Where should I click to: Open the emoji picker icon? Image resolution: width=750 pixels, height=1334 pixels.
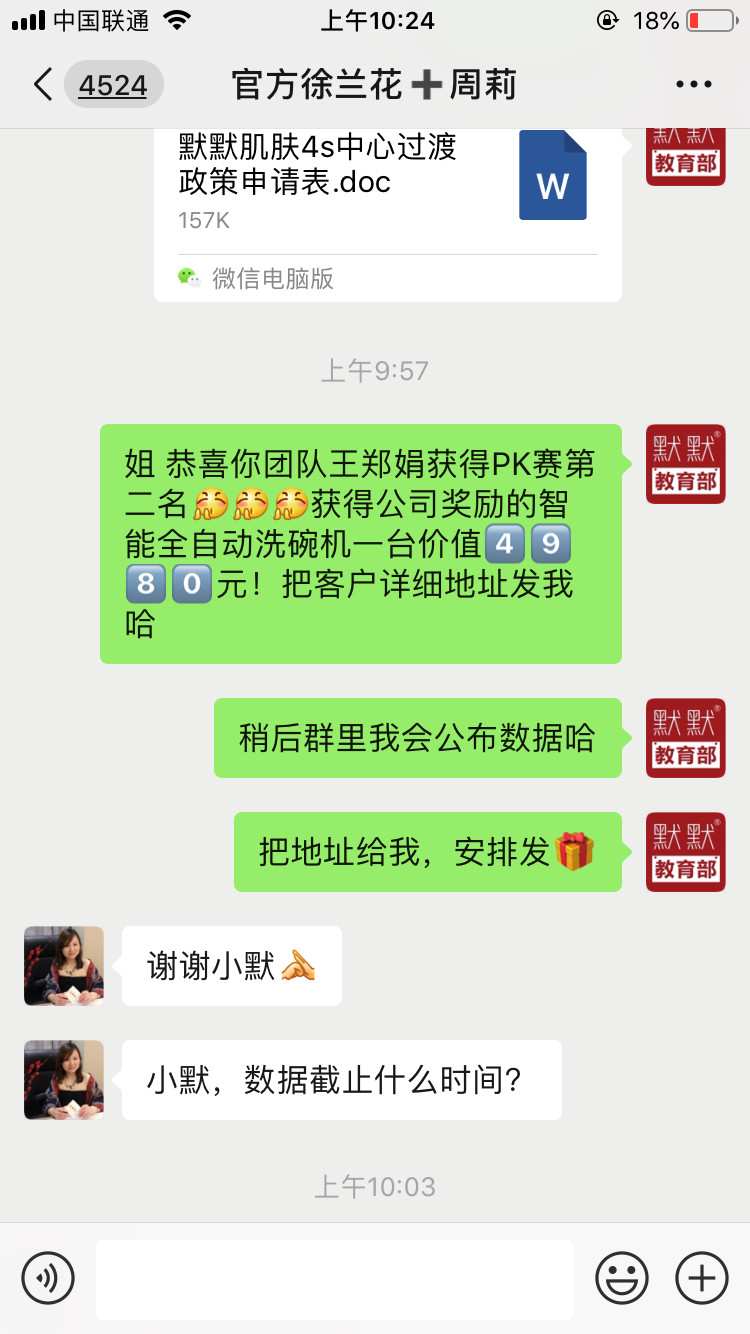621,1277
